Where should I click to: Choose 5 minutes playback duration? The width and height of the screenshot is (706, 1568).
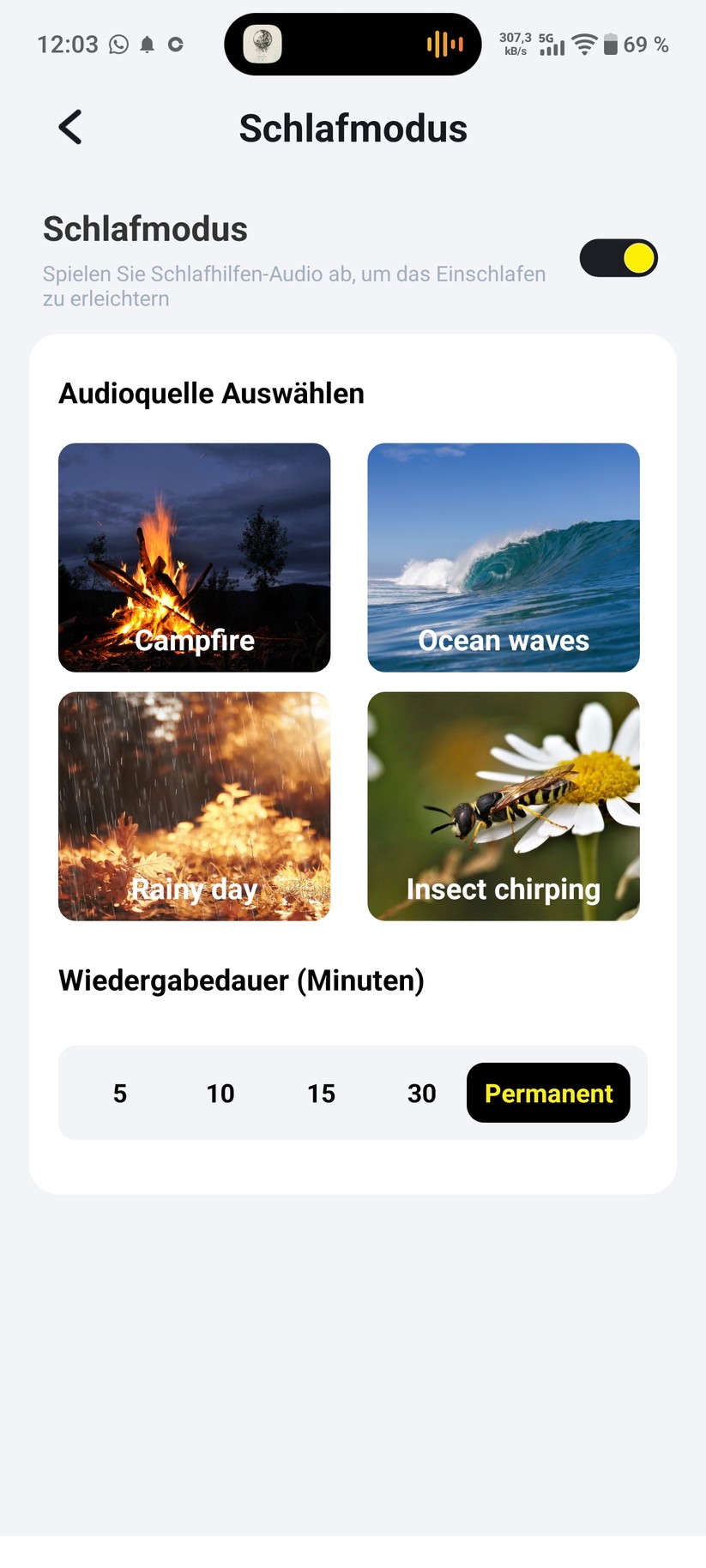[120, 1093]
